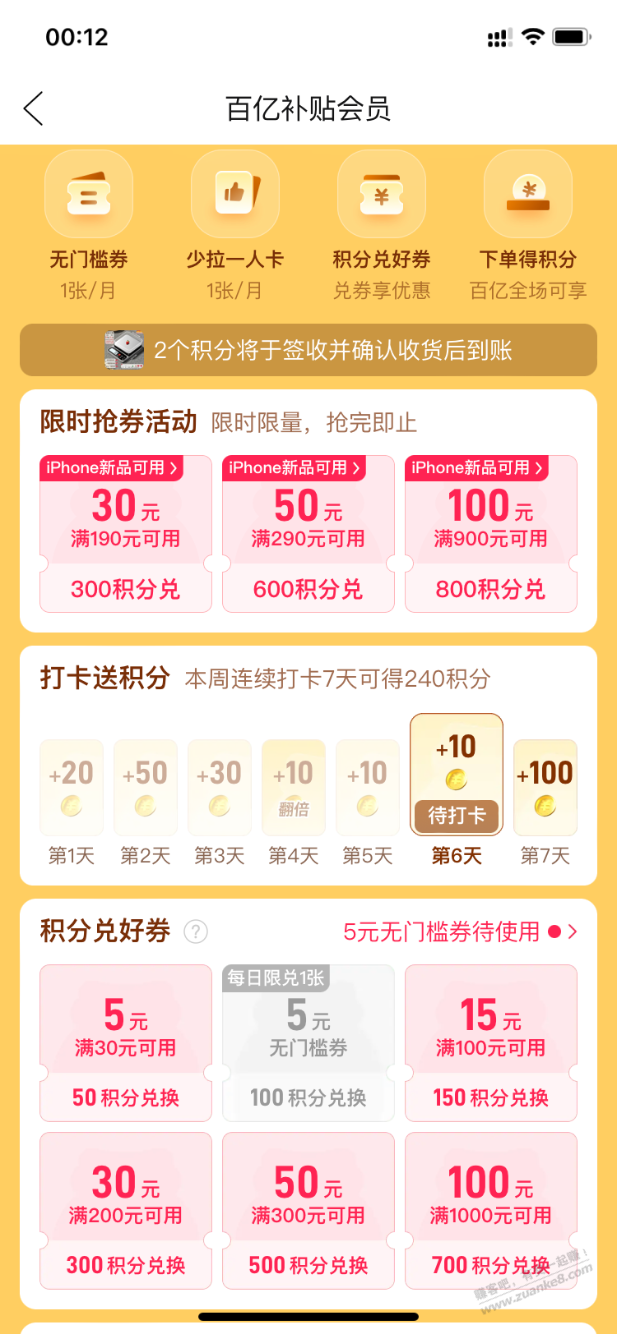
Task: Exchange 50积分 for 5元满30元 coupon
Action: pyautogui.click(x=126, y=1097)
